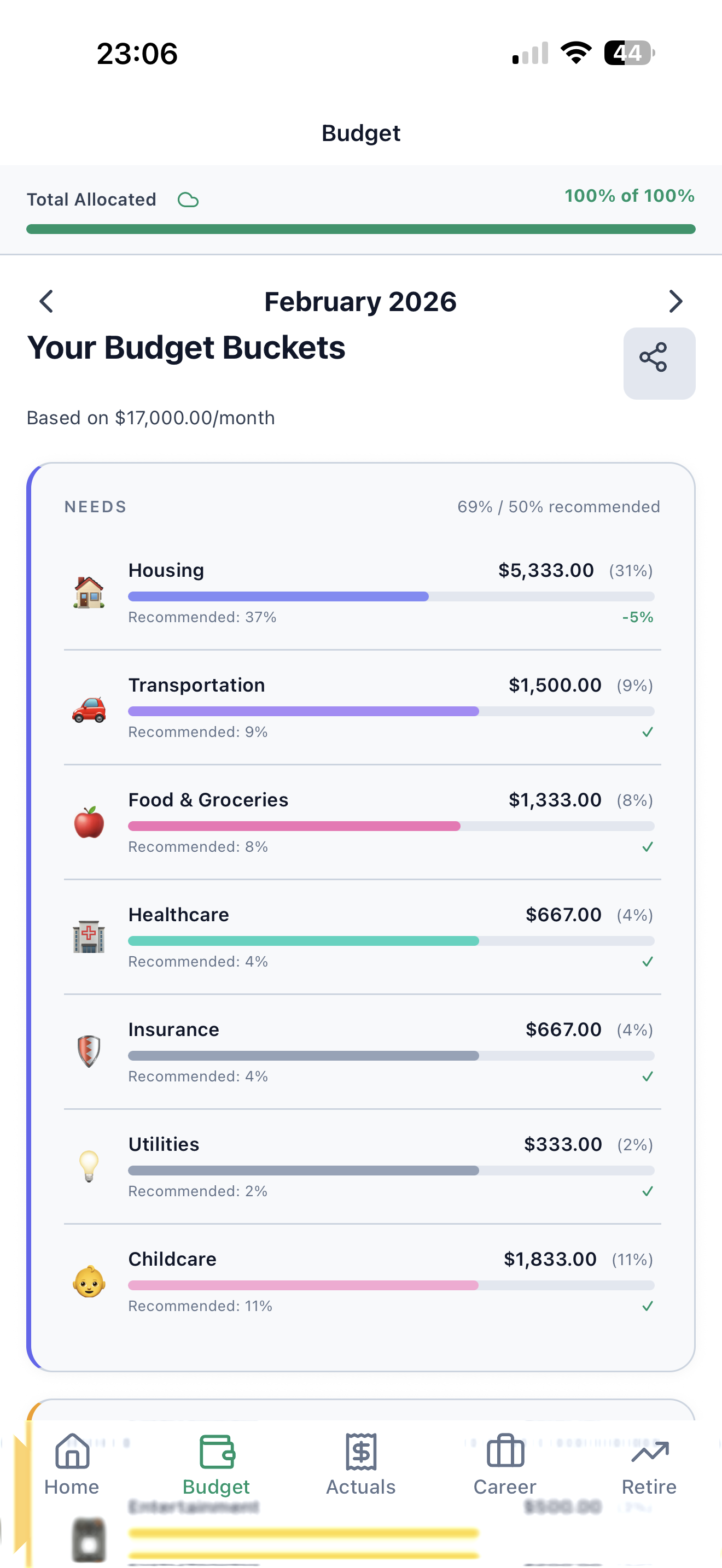Image resolution: width=722 pixels, height=1568 pixels.
Task: Tap the cloud icon beside Total Allocated
Action: coord(188,199)
